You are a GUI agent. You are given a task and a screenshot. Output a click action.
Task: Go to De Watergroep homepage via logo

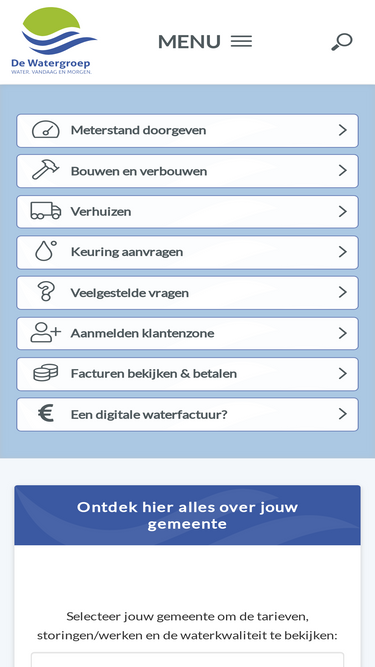[x=54, y=40]
